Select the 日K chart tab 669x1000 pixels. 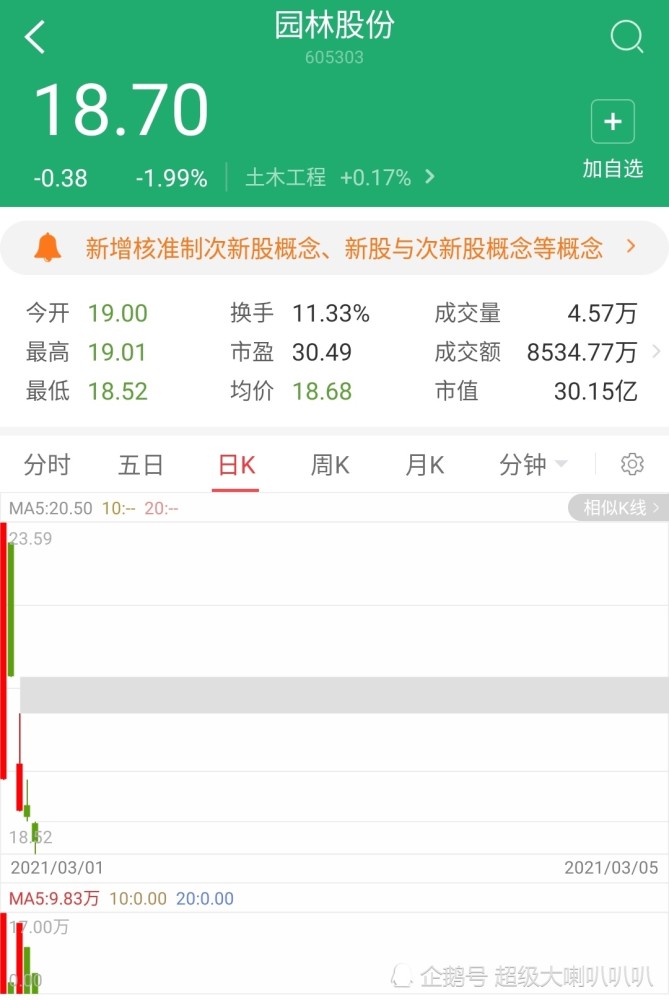[x=236, y=465]
